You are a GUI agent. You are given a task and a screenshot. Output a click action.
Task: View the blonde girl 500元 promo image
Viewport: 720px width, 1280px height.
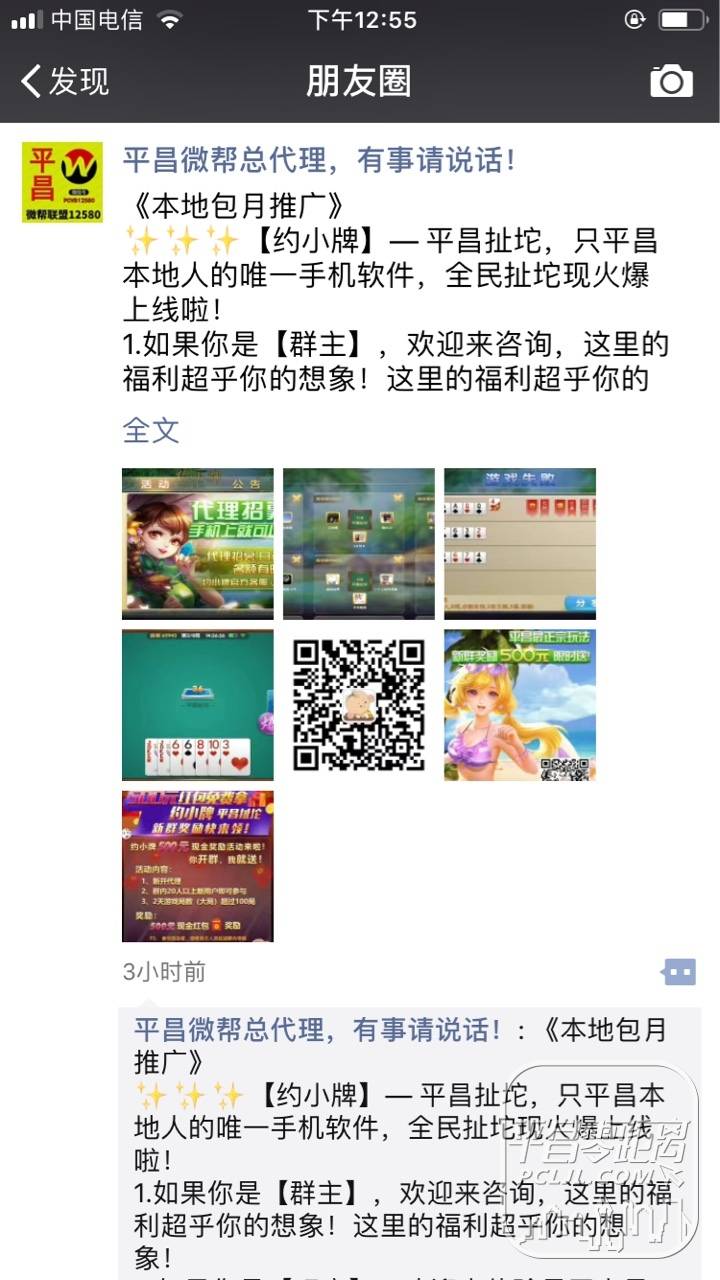[x=519, y=705]
